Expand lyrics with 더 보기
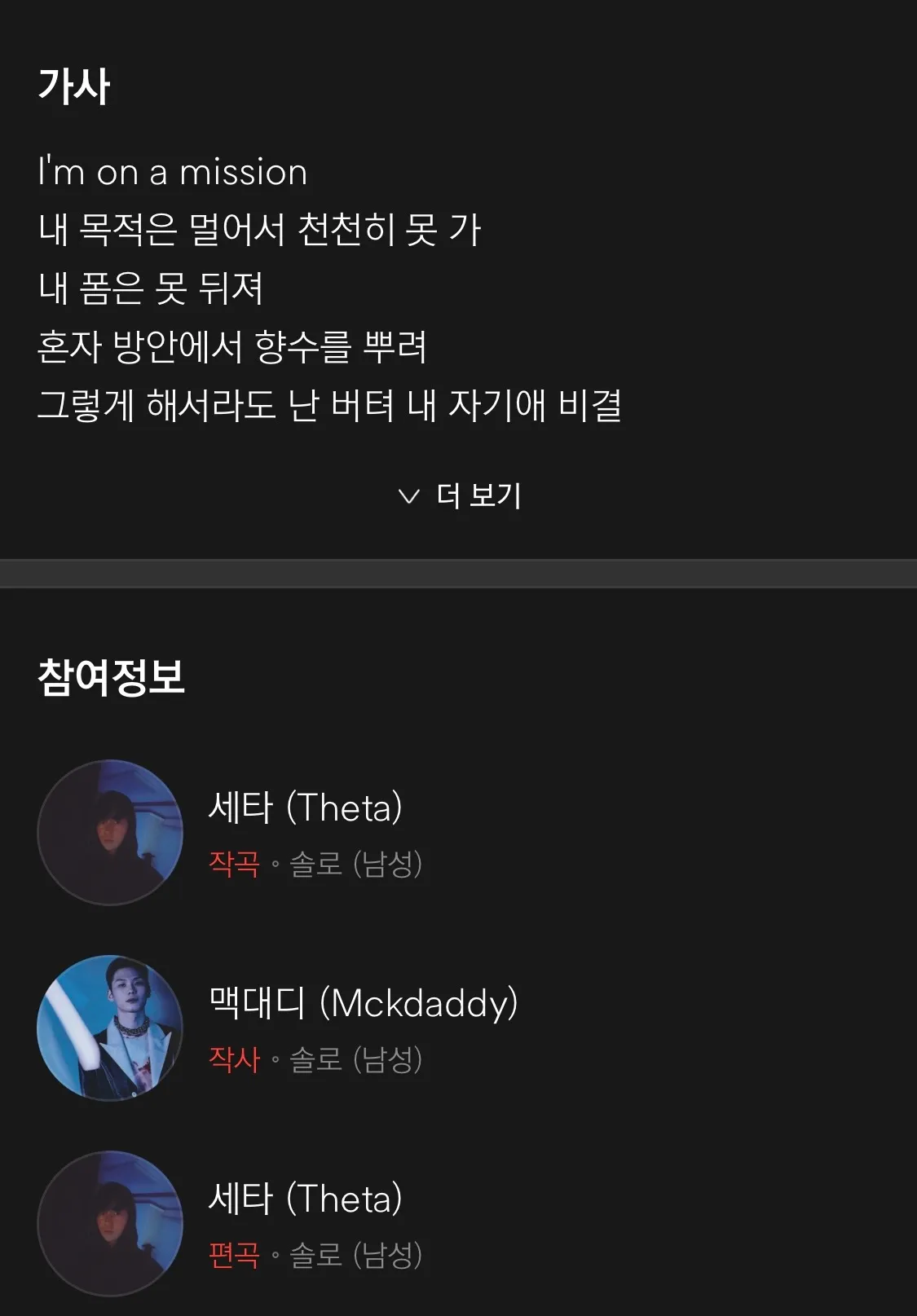Screen dimensions: 917x1316 (x=460, y=495)
